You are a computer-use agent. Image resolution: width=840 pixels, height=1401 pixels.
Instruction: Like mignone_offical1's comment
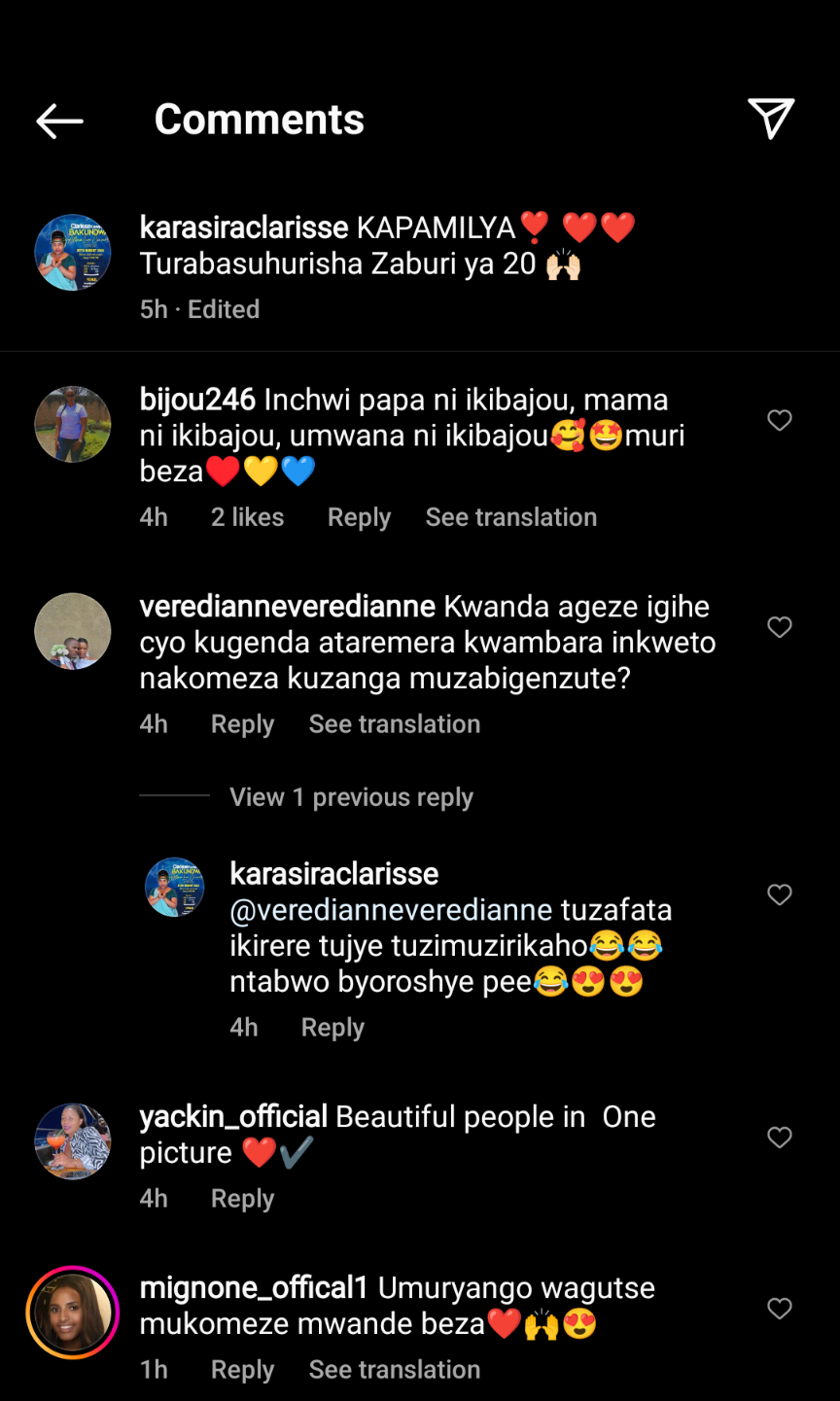coord(780,1309)
